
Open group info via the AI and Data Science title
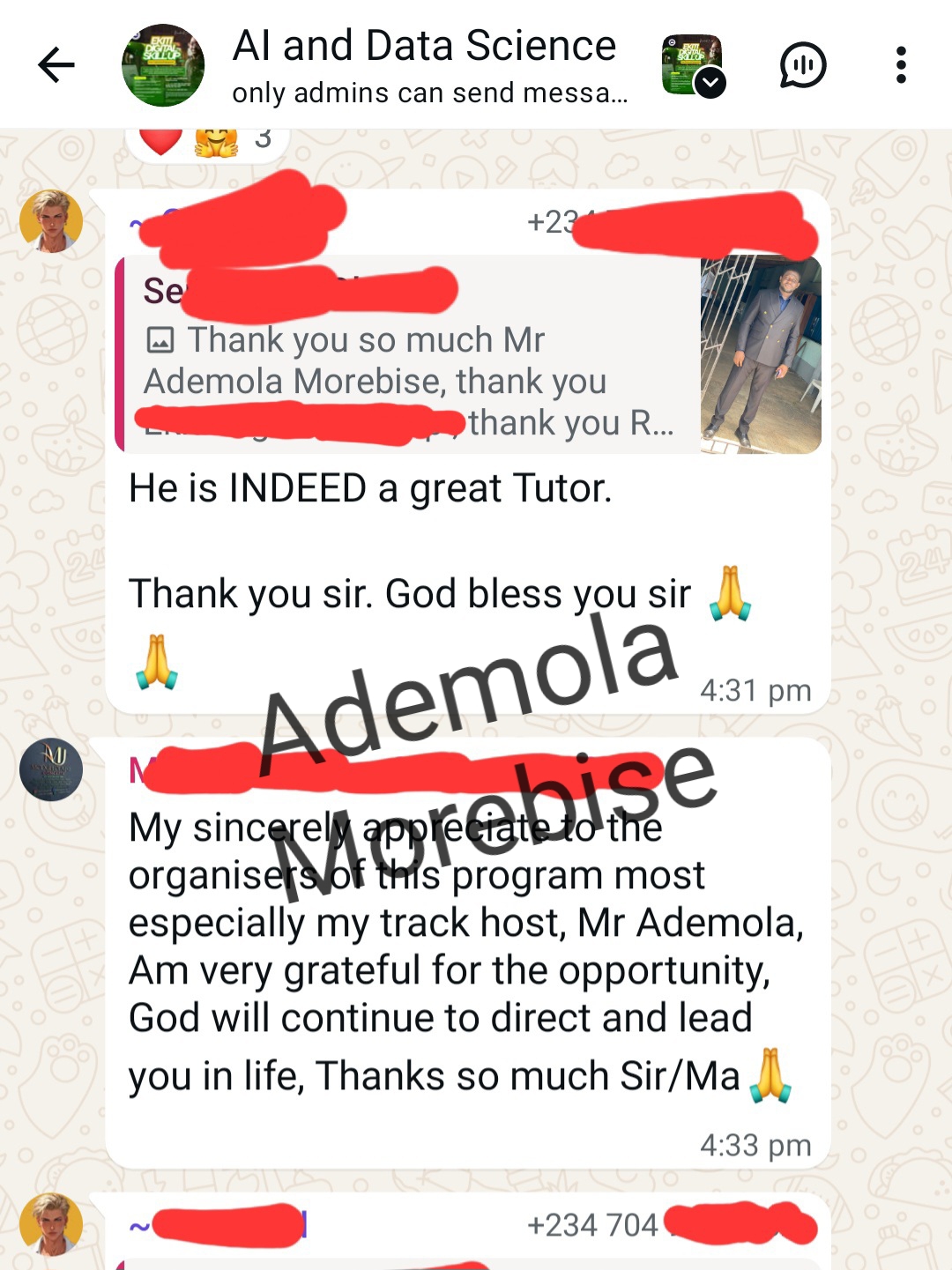coord(423,45)
